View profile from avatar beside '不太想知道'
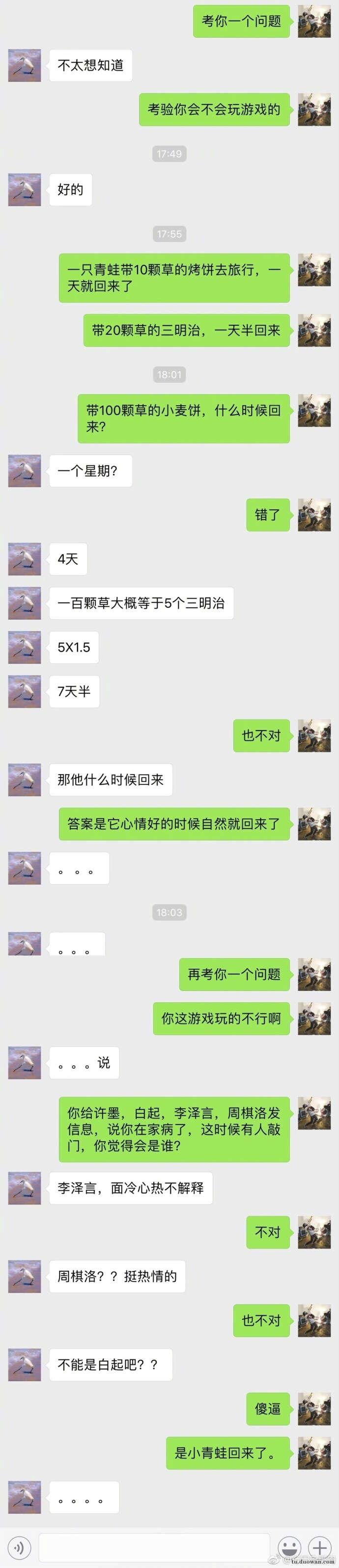Viewport: 339px width, 1568px height. point(25,65)
